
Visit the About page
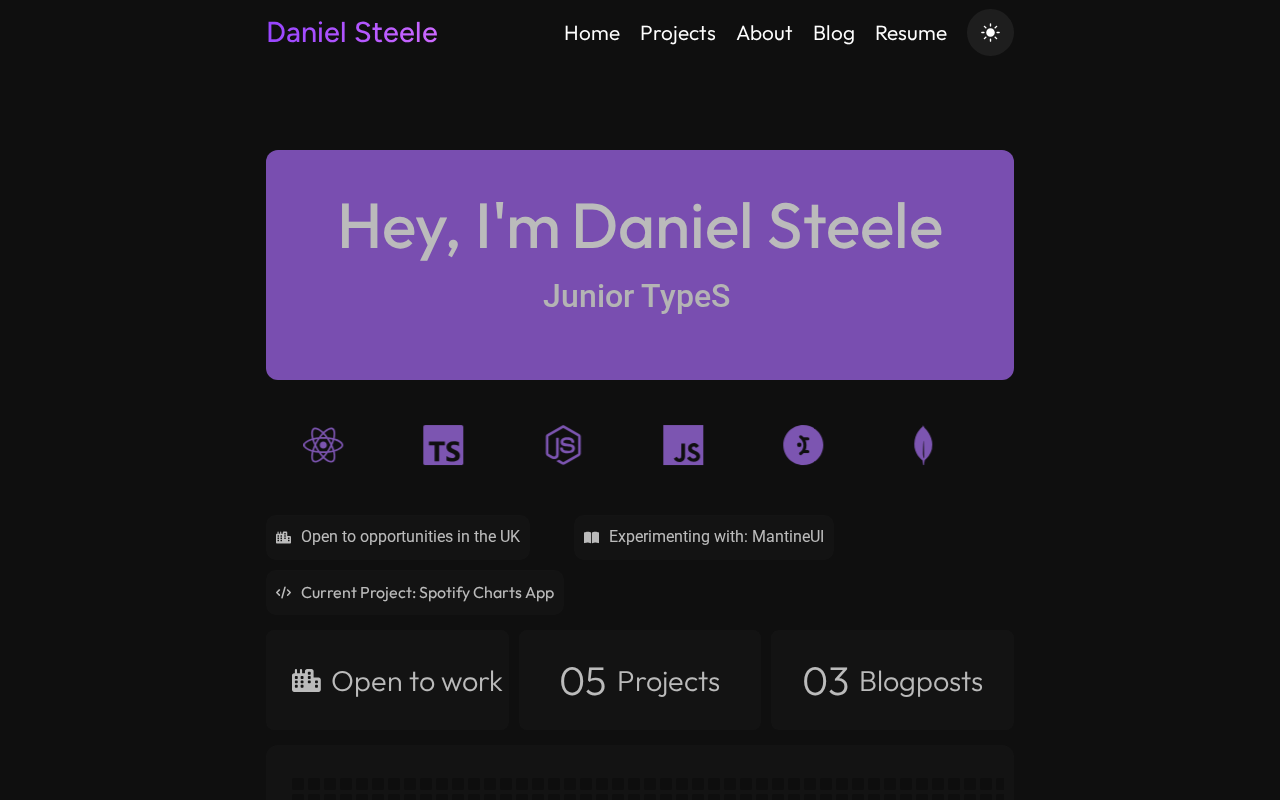click(764, 33)
